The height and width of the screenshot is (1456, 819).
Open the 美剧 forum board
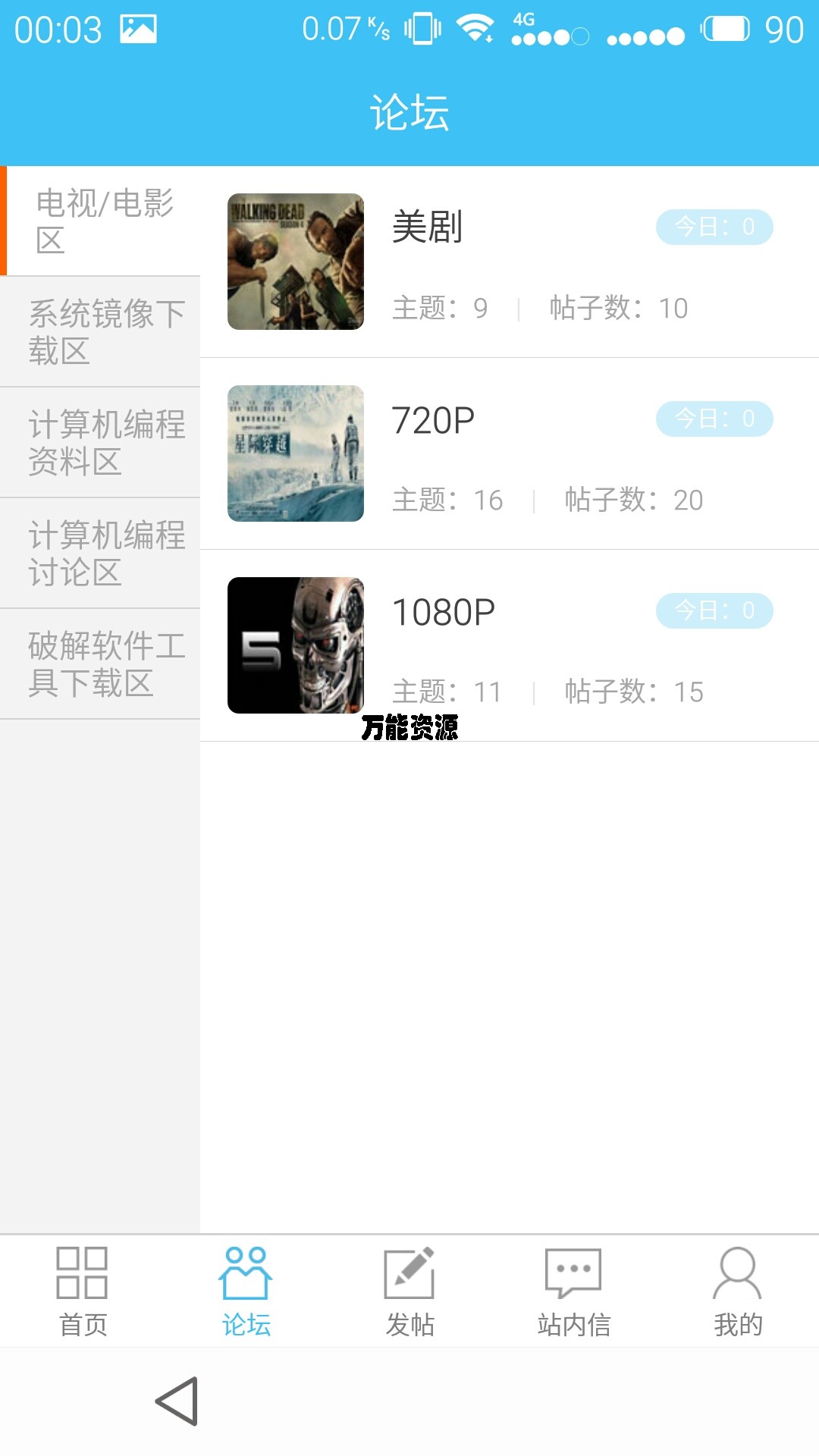(x=508, y=262)
